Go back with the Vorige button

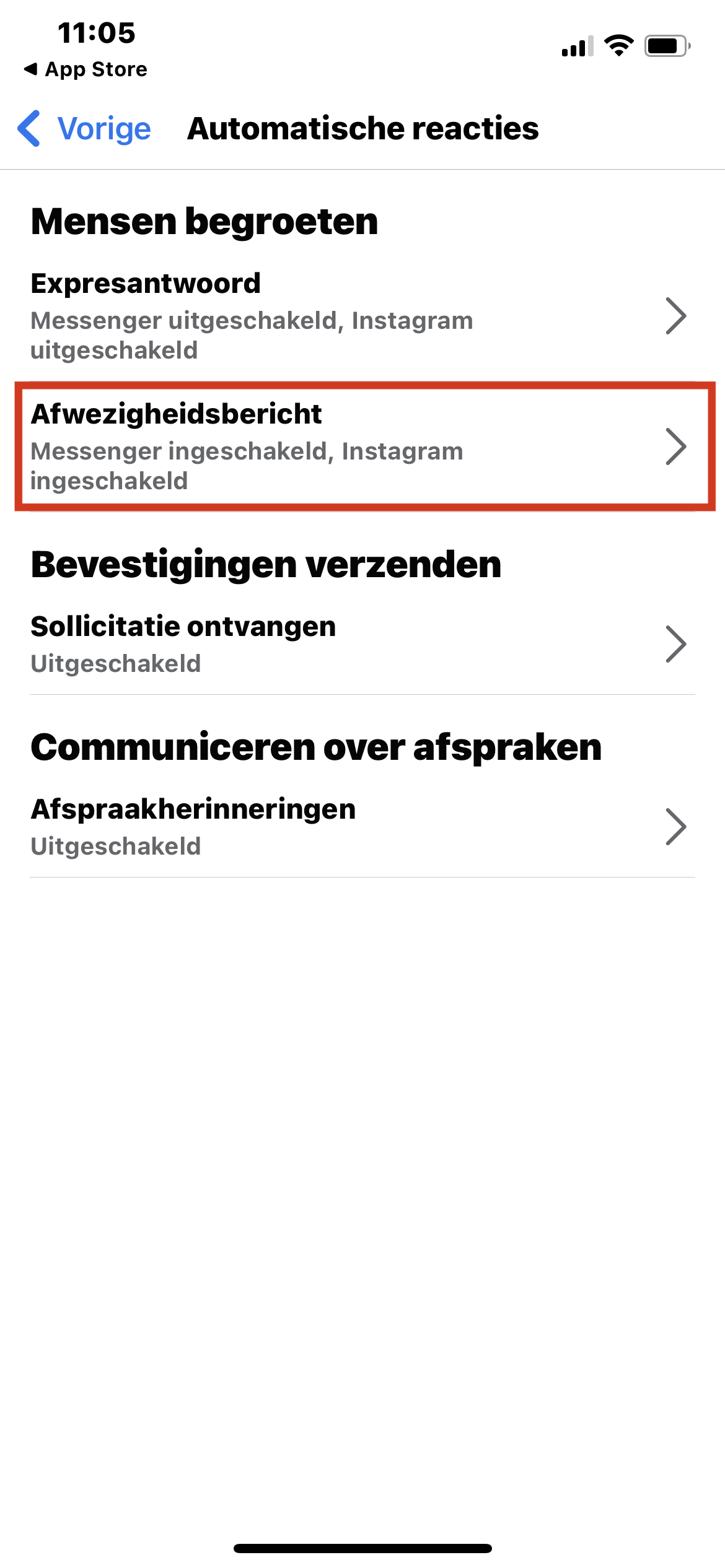tap(85, 129)
